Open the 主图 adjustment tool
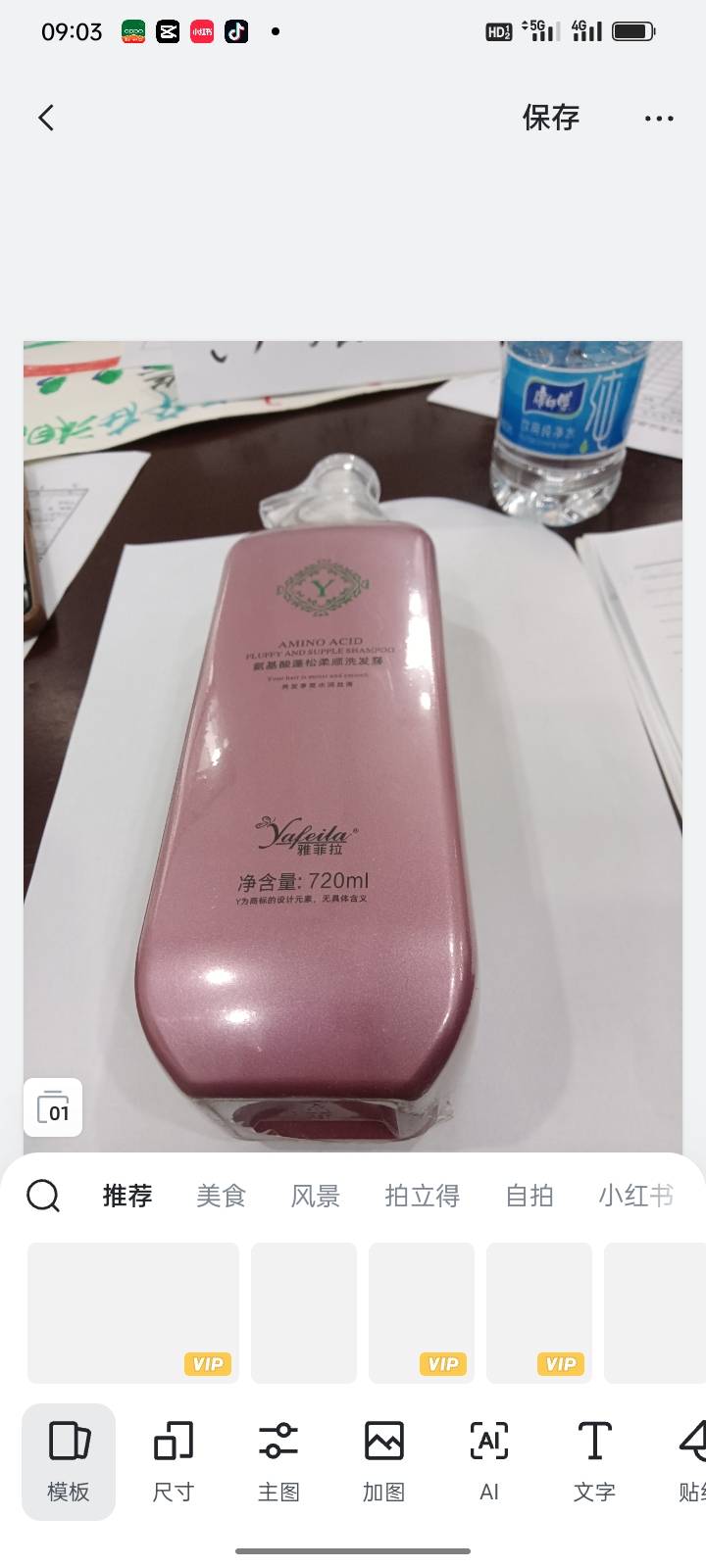This screenshot has width=706, height=1568. pos(278,1461)
